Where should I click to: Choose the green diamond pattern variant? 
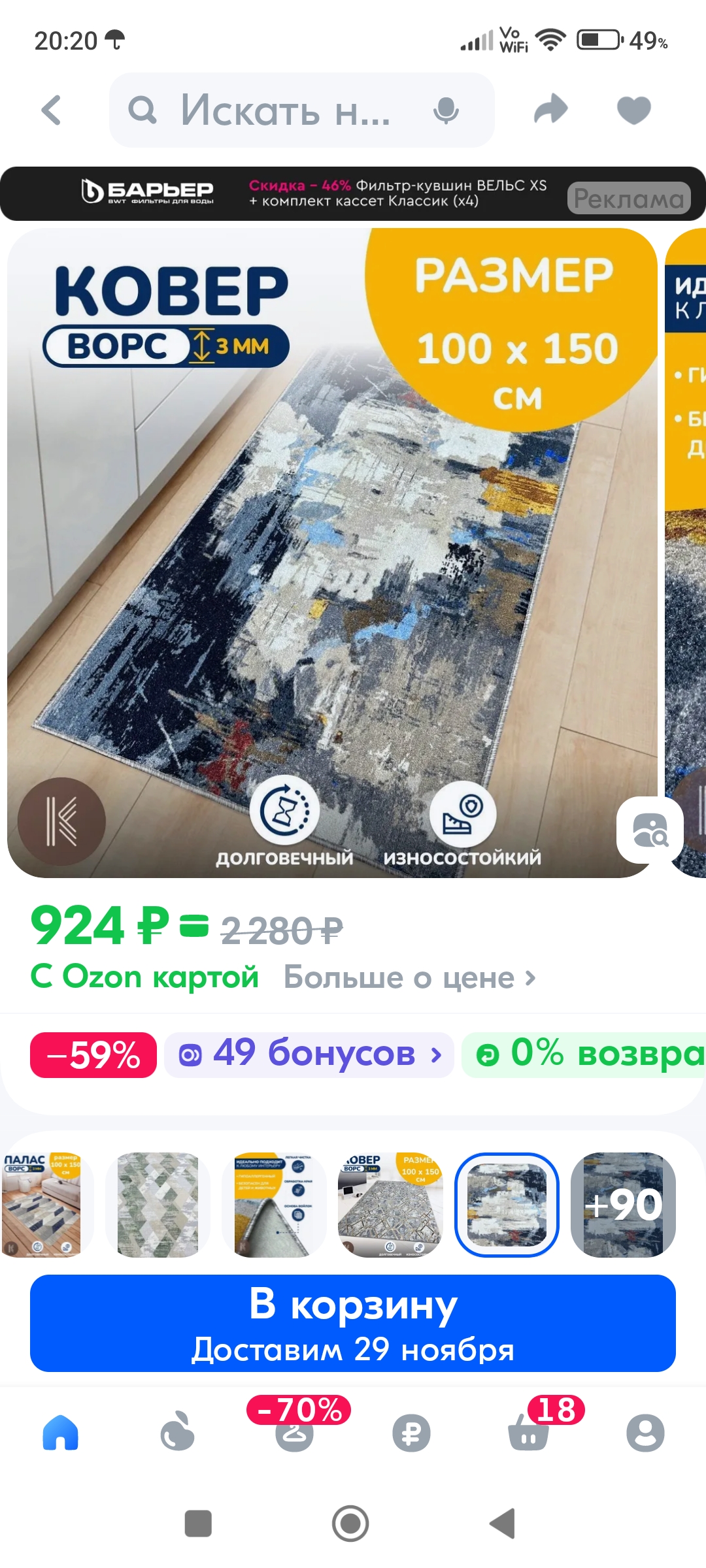[x=158, y=1204]
